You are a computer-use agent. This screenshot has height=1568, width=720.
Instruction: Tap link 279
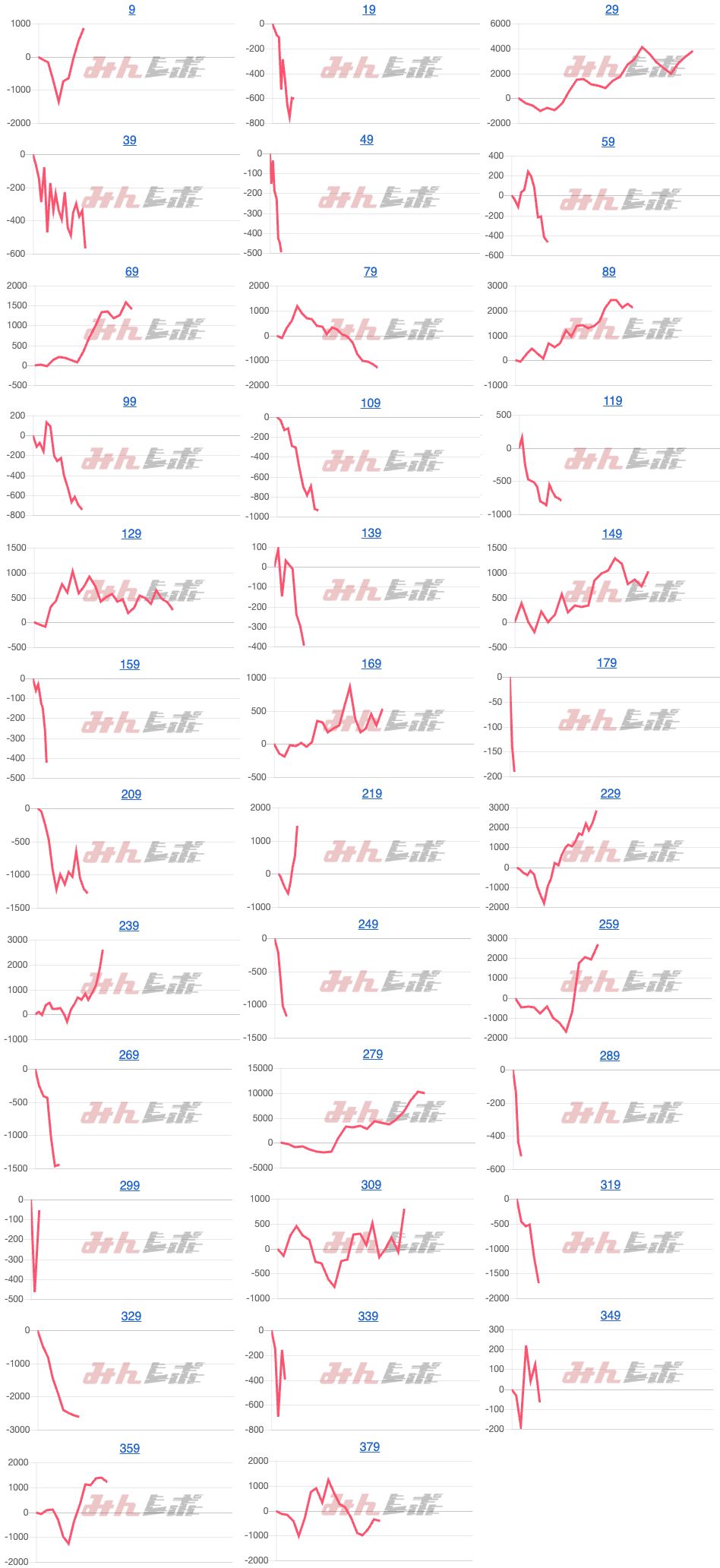[x=372, y=1054]
